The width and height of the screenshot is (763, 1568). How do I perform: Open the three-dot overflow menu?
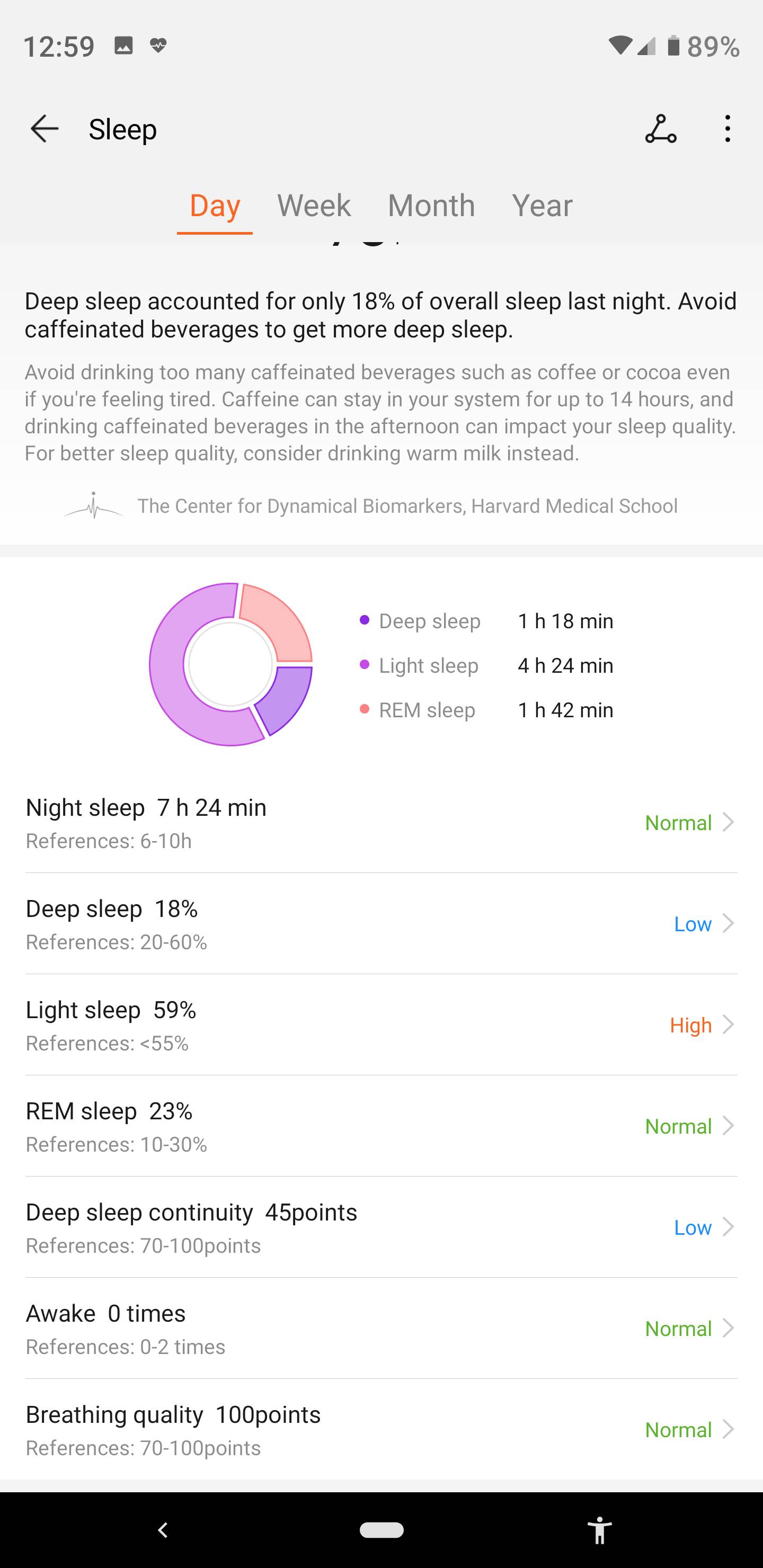pyautogui.click(x=727, y=128)
